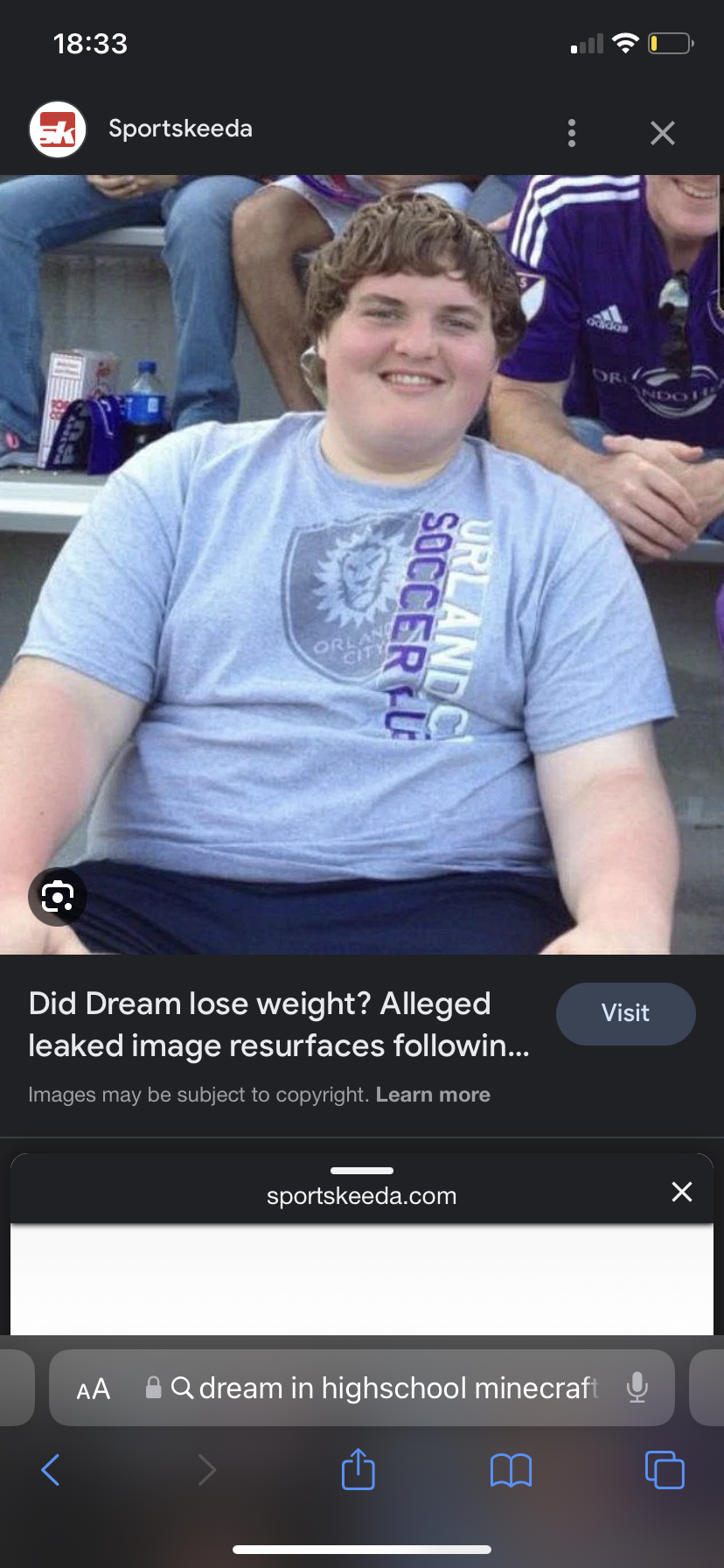Close the Sportskeeda image viewer

(663, 133)
